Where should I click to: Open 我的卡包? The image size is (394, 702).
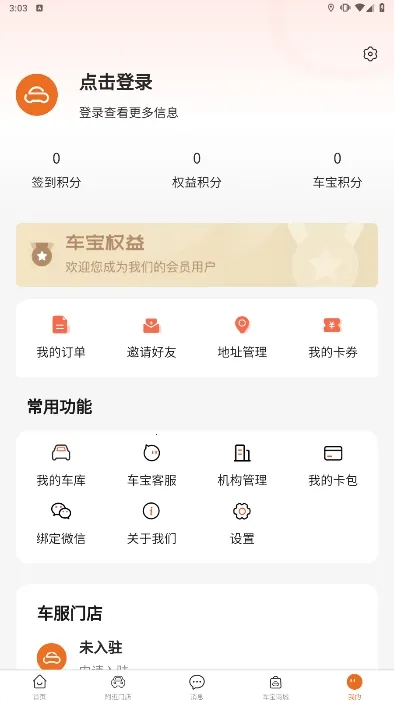(x=333, y=466)
